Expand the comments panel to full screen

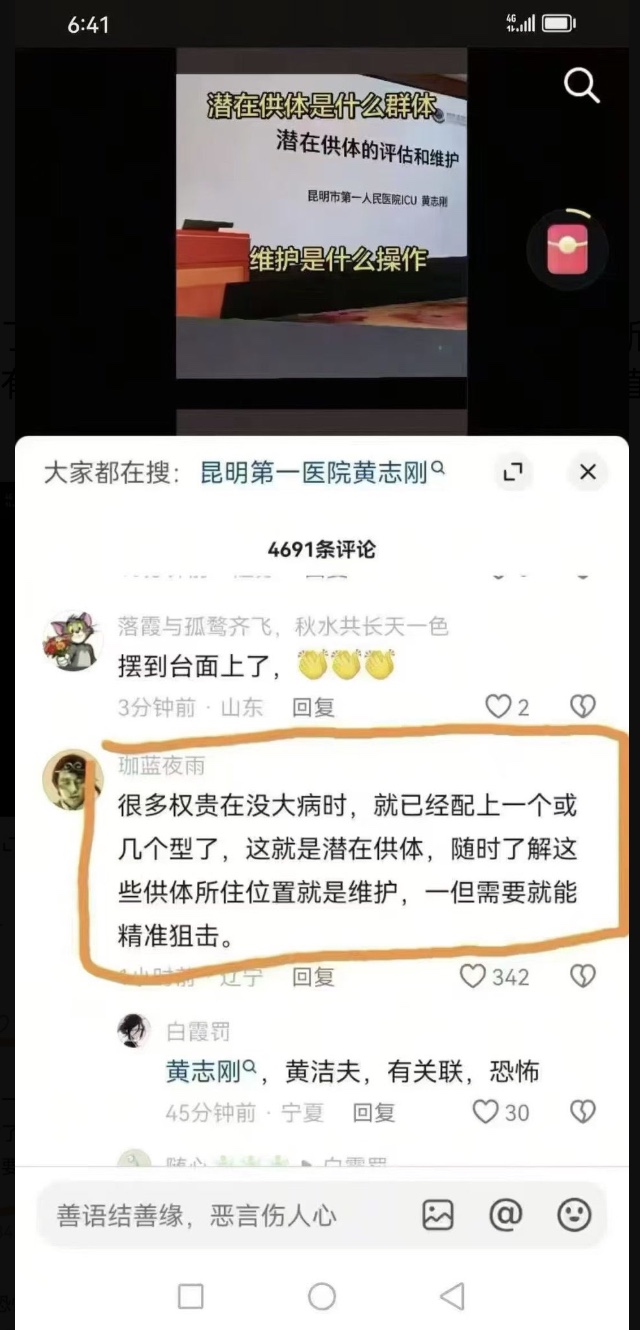coord(513,472)
